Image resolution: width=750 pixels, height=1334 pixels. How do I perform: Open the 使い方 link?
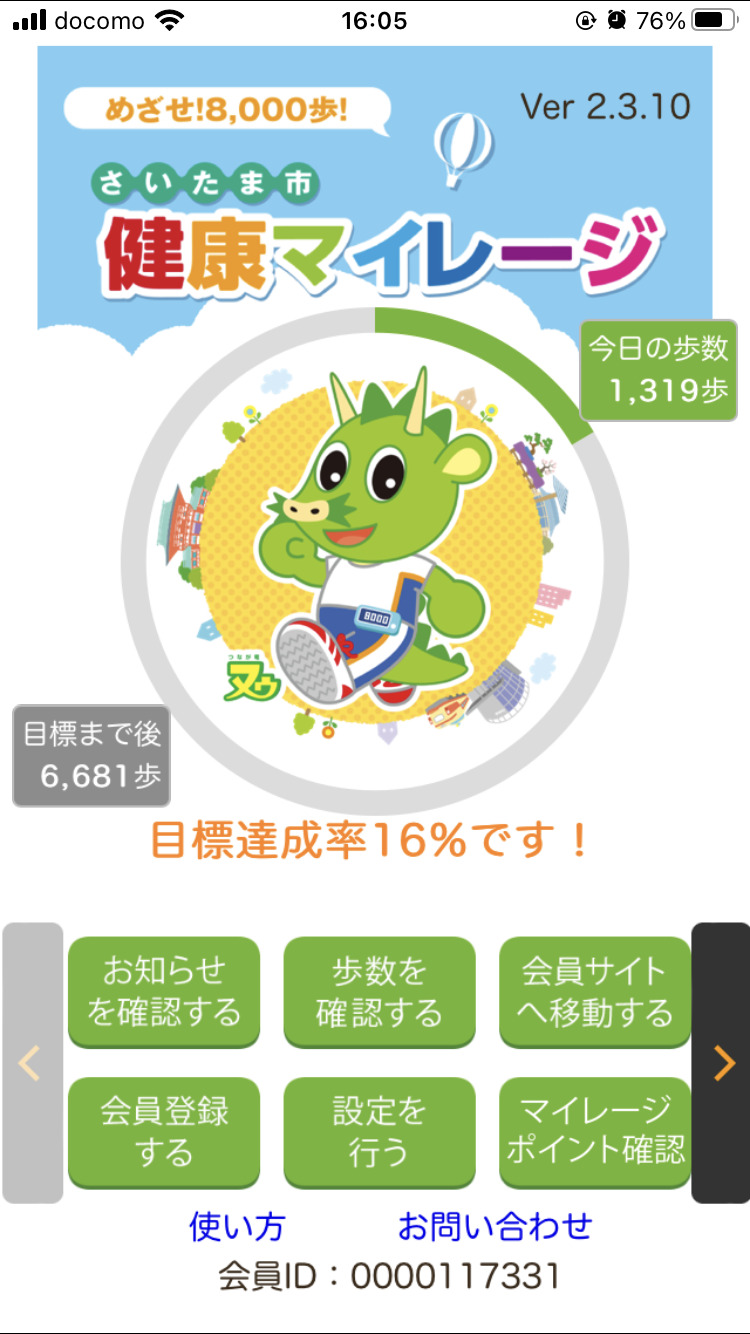coord(237,1226)
